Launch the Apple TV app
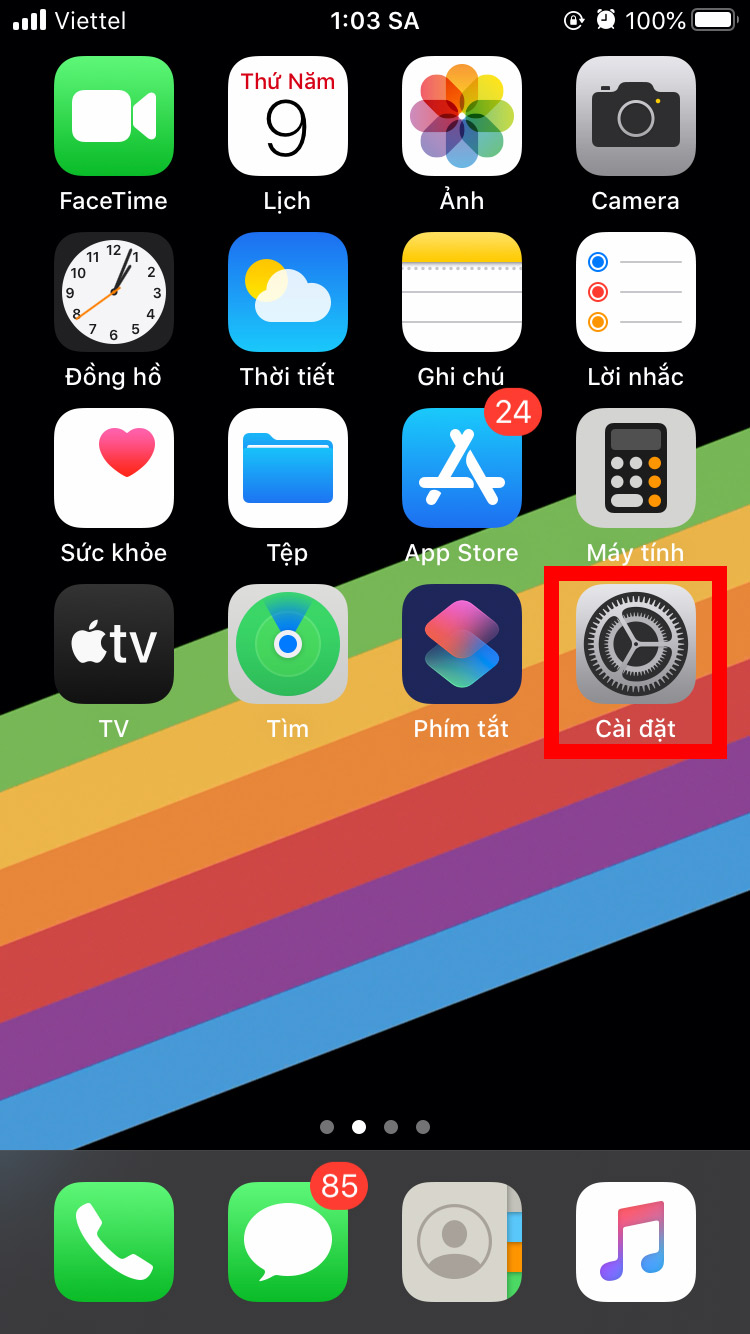 click(114, 644)
